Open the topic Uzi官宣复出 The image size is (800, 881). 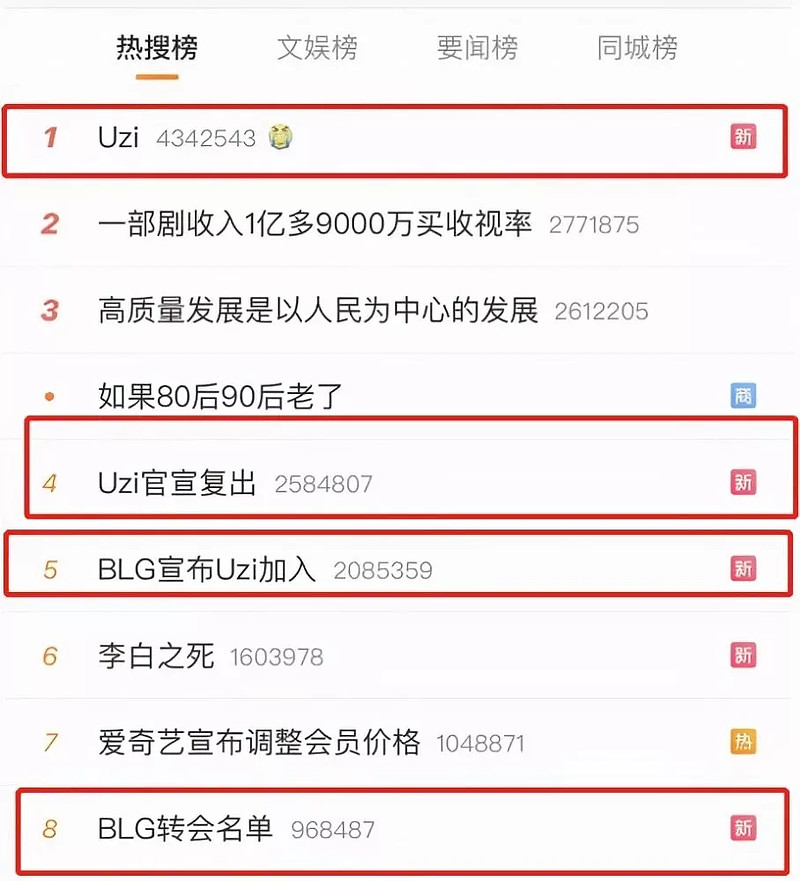[x=178, y=484]
